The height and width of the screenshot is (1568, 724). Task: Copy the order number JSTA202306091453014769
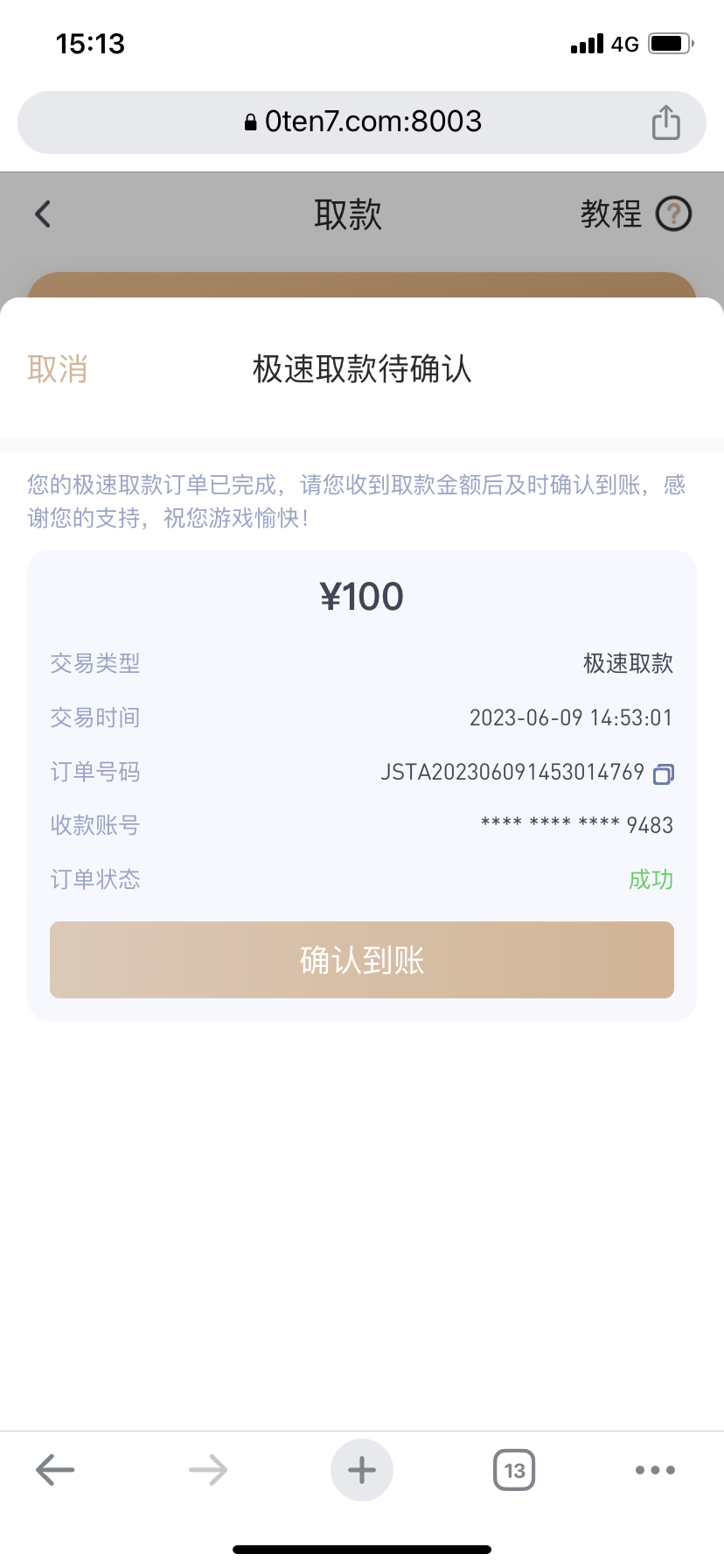pos(664,773)
